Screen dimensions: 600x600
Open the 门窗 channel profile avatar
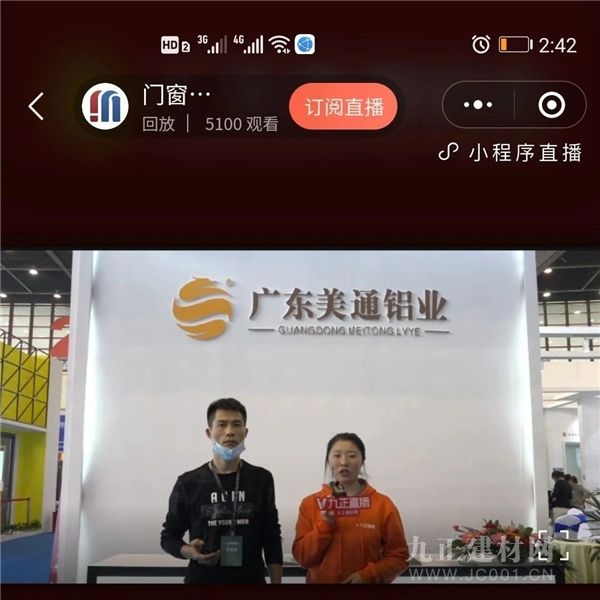click(106, 106)
